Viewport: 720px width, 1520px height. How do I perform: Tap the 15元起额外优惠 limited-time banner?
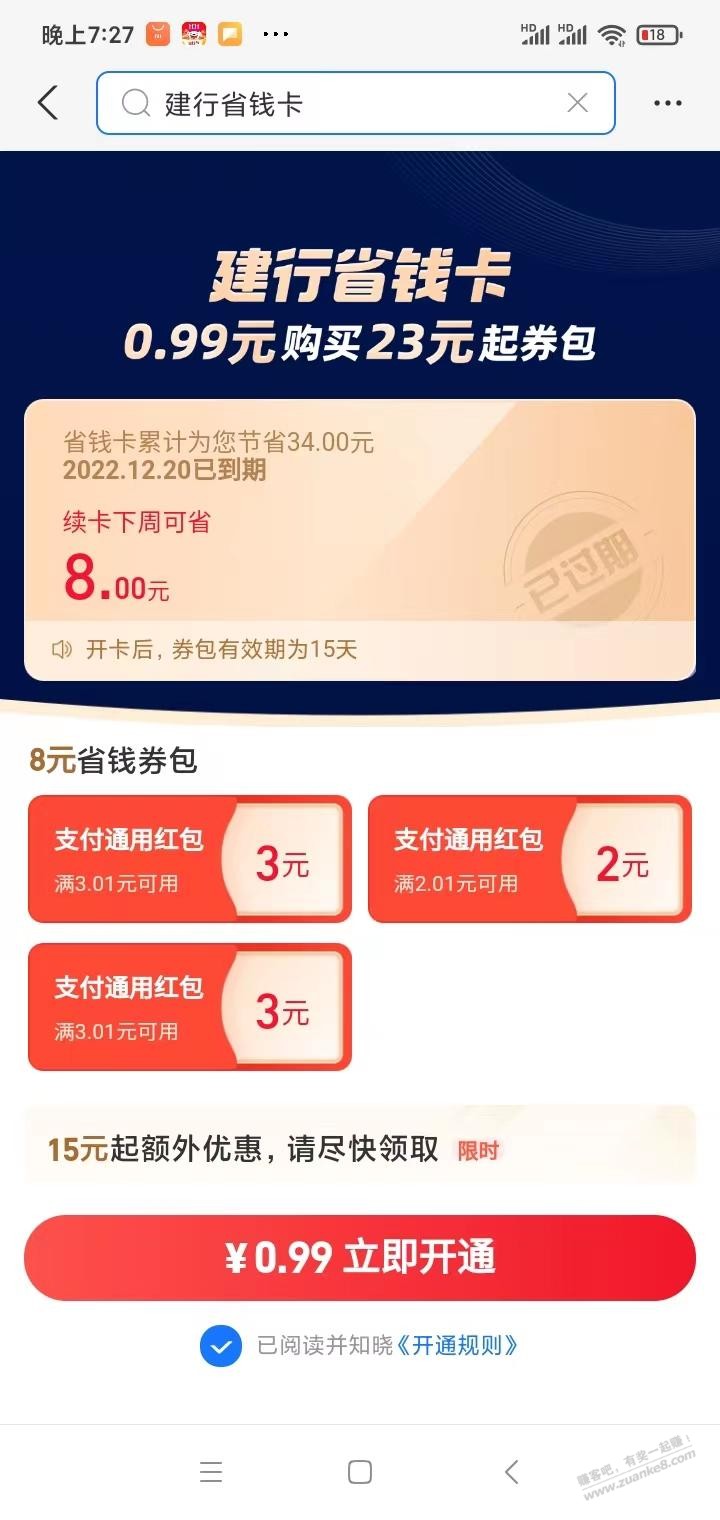(360, 1149)
